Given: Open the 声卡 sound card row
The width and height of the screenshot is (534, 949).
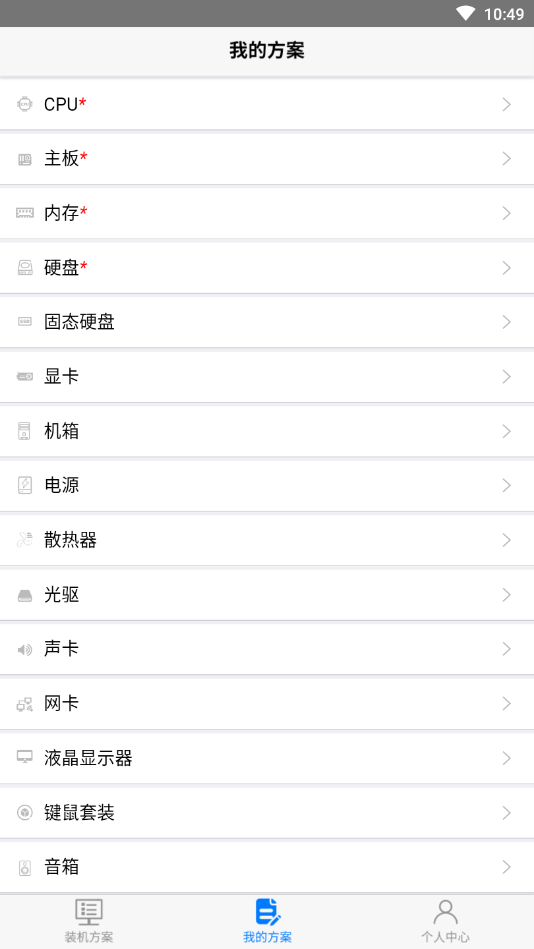Looking at the screenshot, I should [267, 649].
